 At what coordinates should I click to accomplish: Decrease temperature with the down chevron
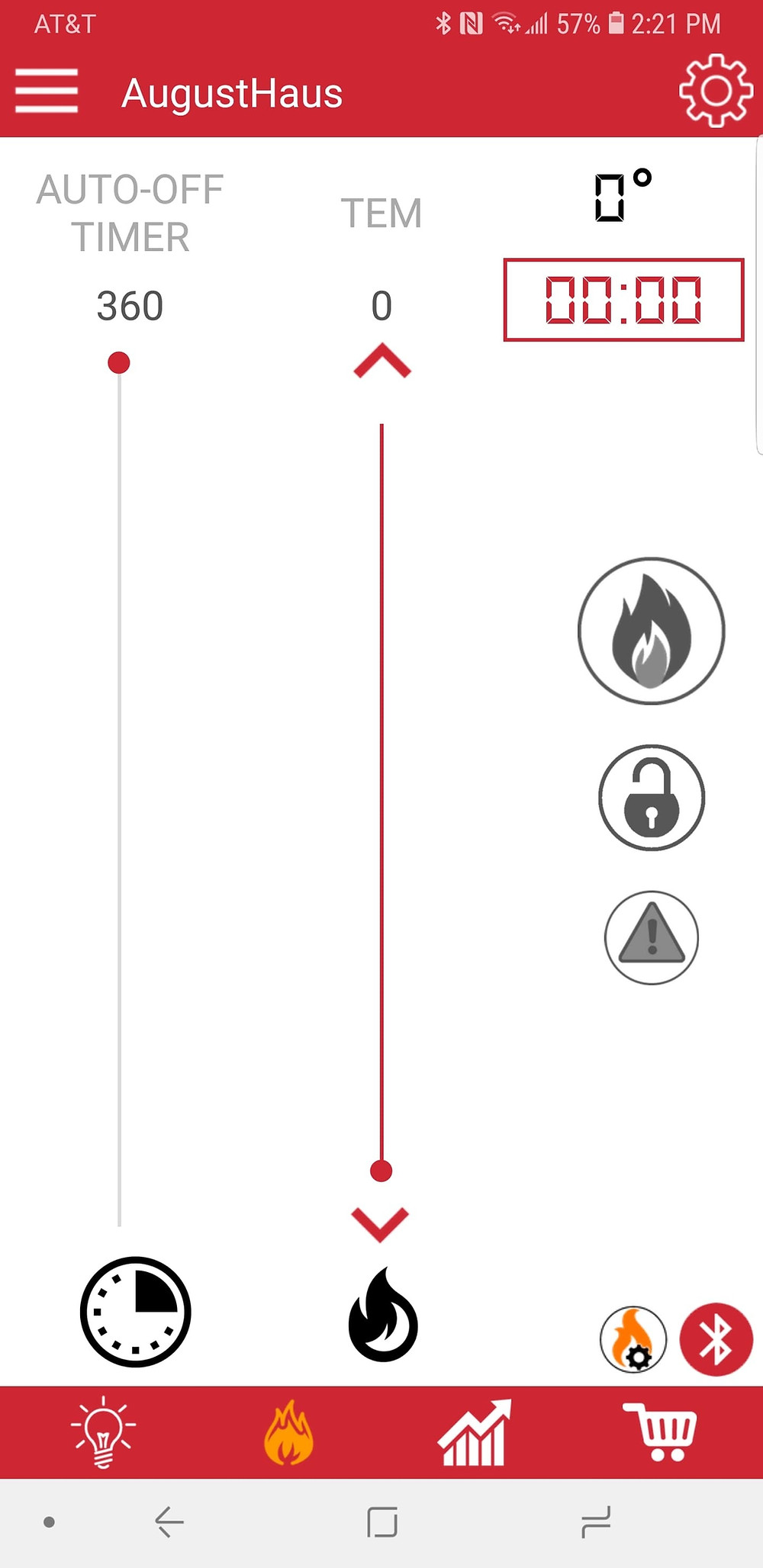(x=380, y=1223)
